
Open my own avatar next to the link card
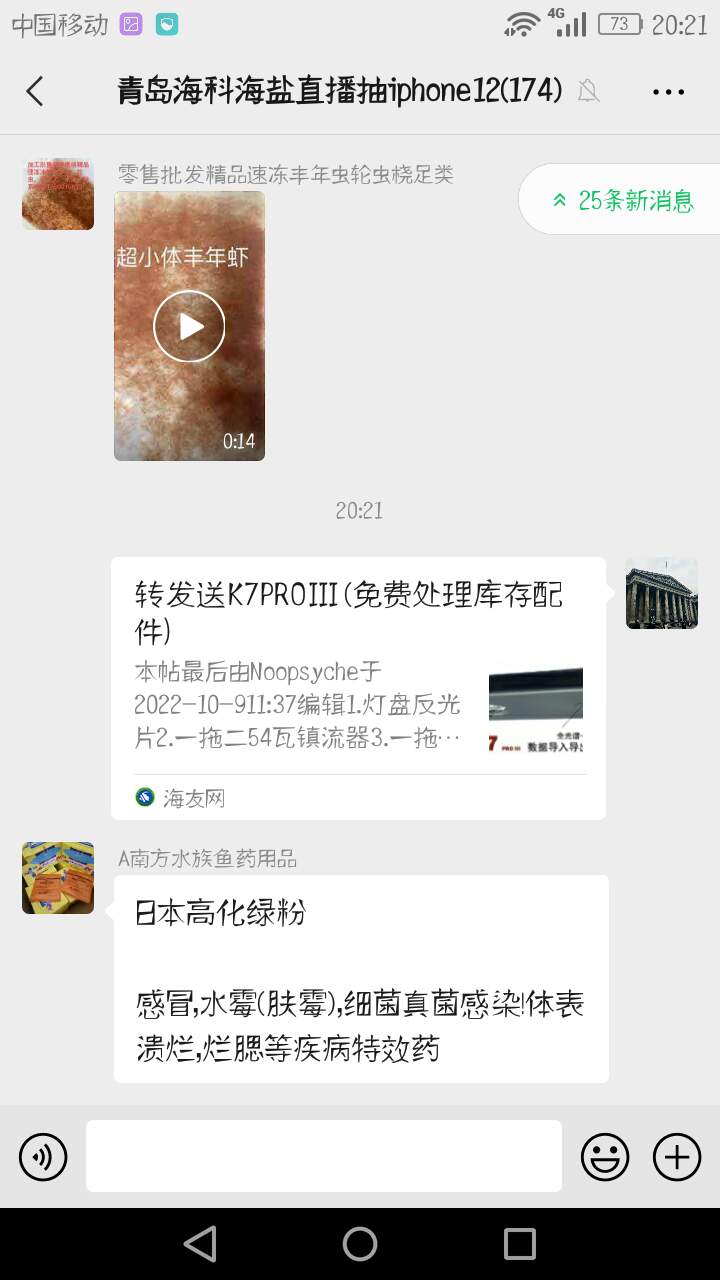[661, 593]
